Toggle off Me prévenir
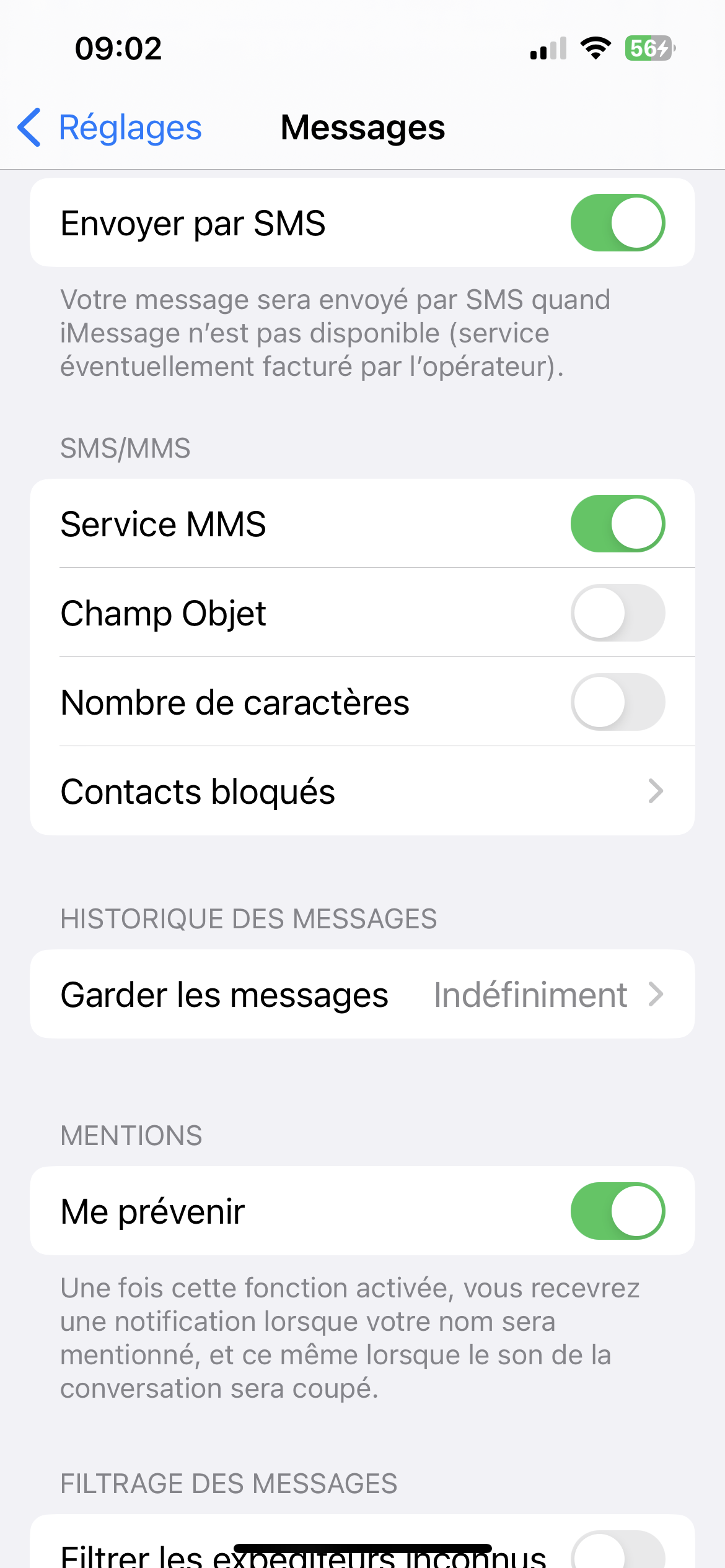 click(618, 1211)
